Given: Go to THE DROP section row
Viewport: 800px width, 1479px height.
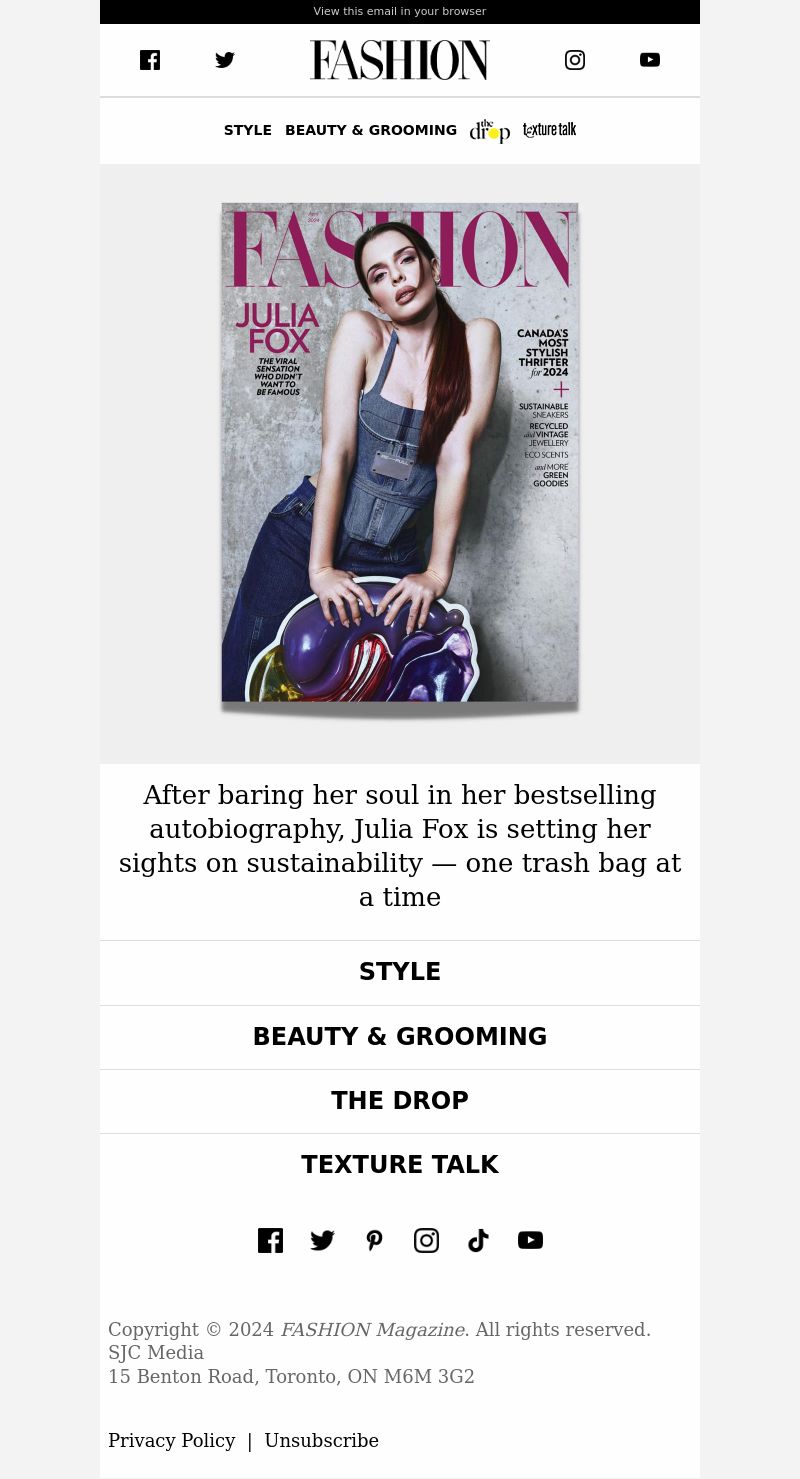Looking at the screenshot, I should pyautogui.click(x=400, y=1101).
